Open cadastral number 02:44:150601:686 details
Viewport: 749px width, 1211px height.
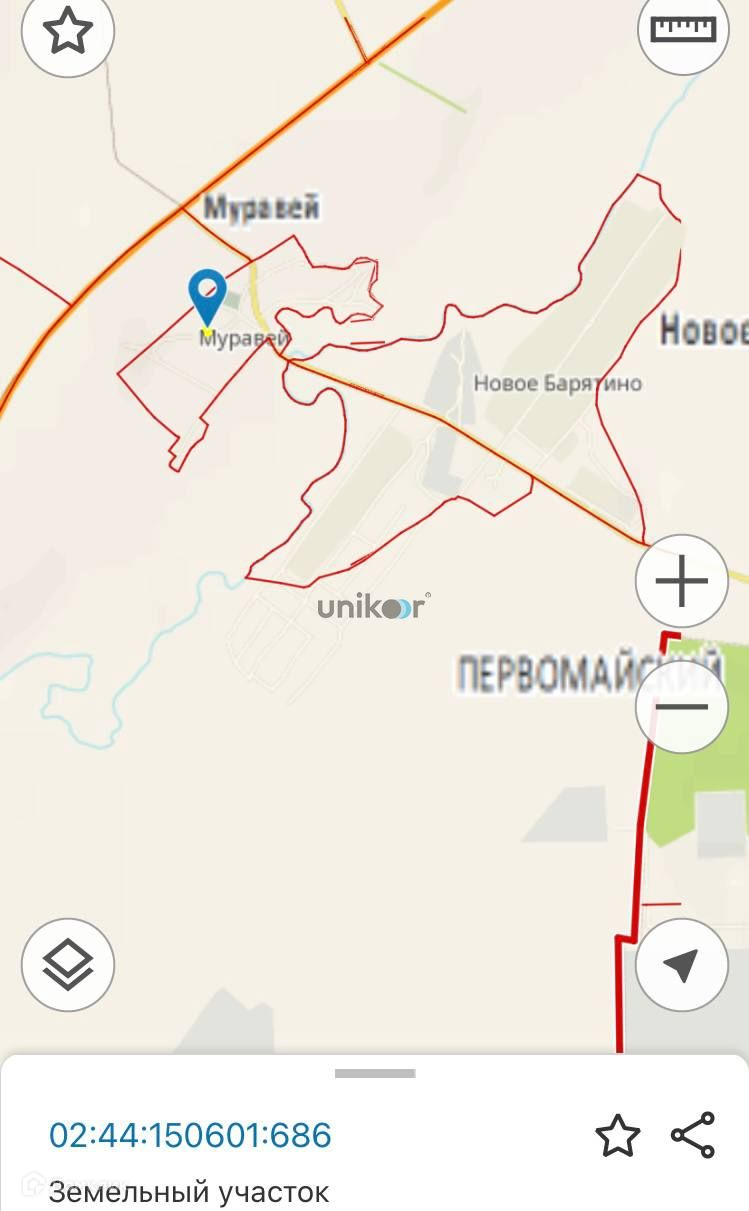190,1135
